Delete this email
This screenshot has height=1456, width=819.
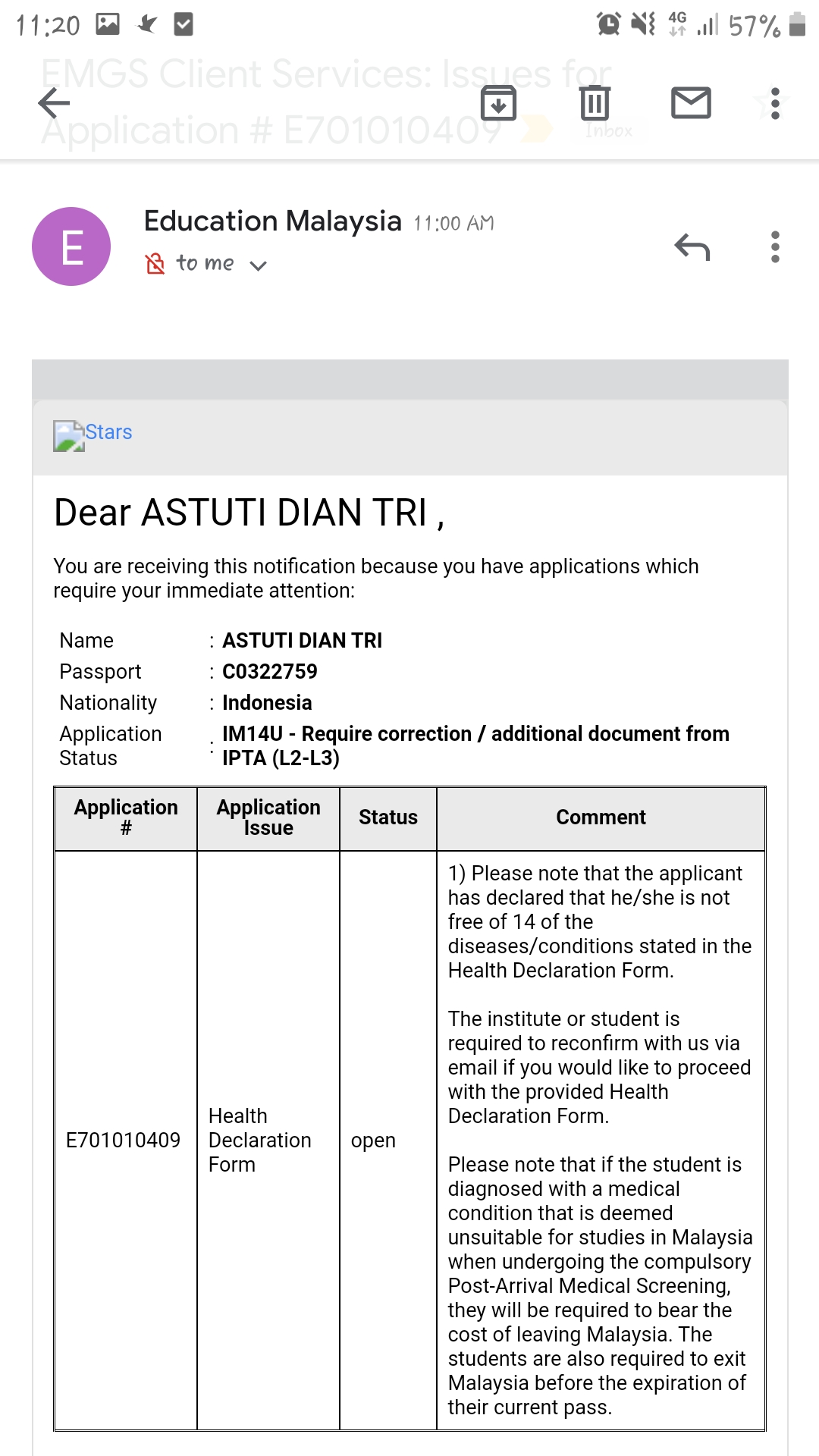[x=595, y=103]
